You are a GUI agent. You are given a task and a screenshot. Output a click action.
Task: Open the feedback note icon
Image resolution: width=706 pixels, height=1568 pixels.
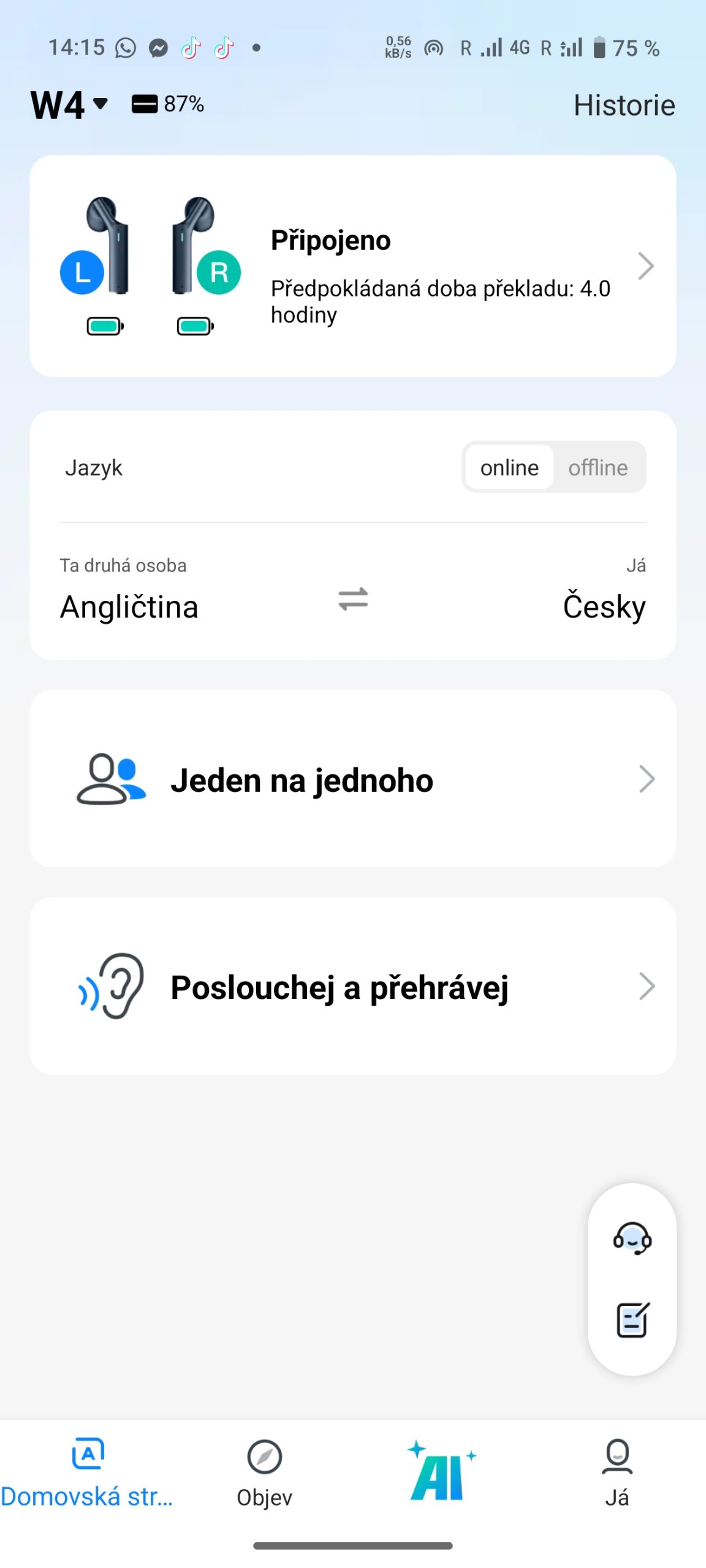(x=632, y=1320)
